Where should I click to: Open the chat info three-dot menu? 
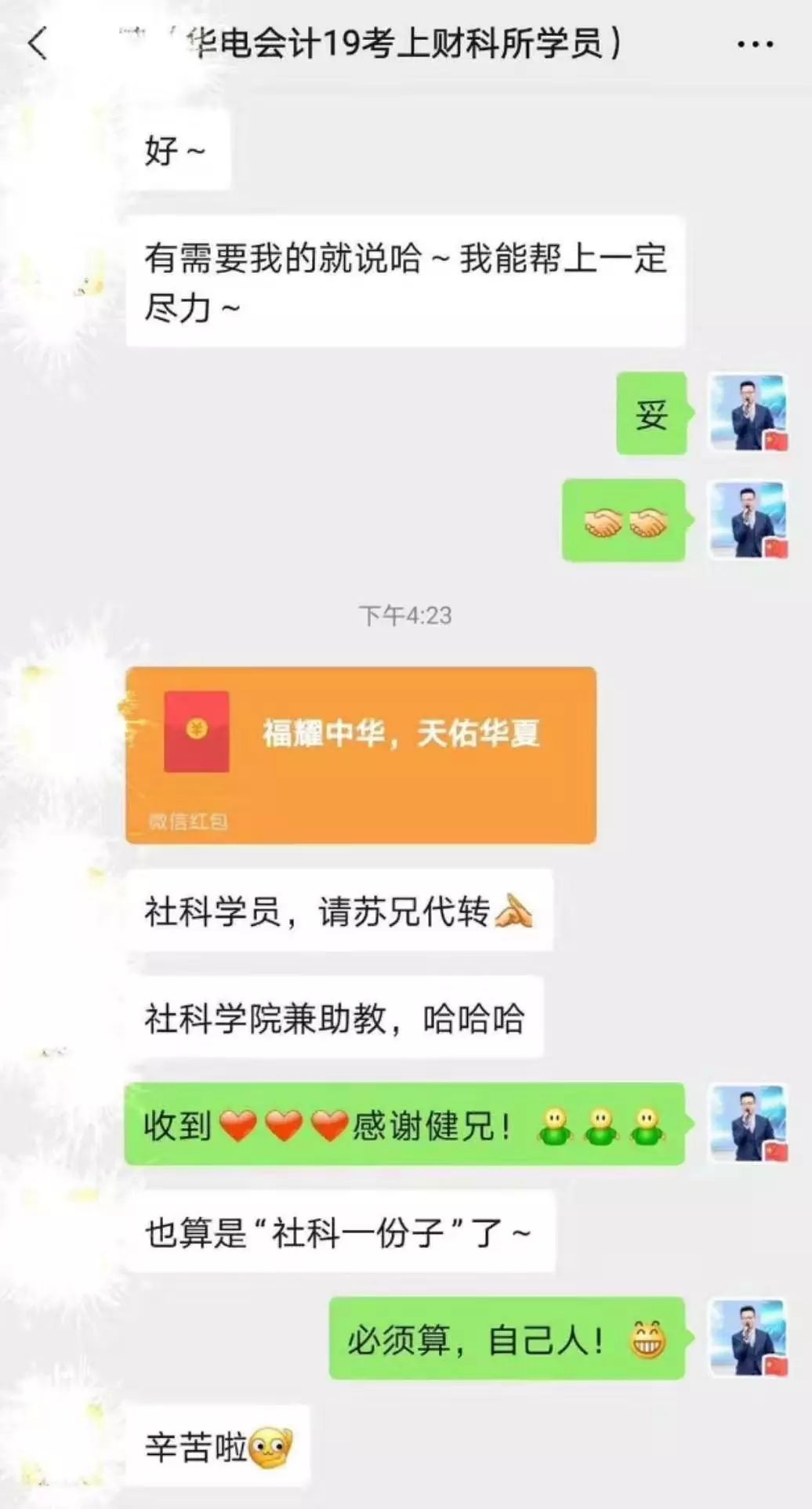click(x=756, y=45)
